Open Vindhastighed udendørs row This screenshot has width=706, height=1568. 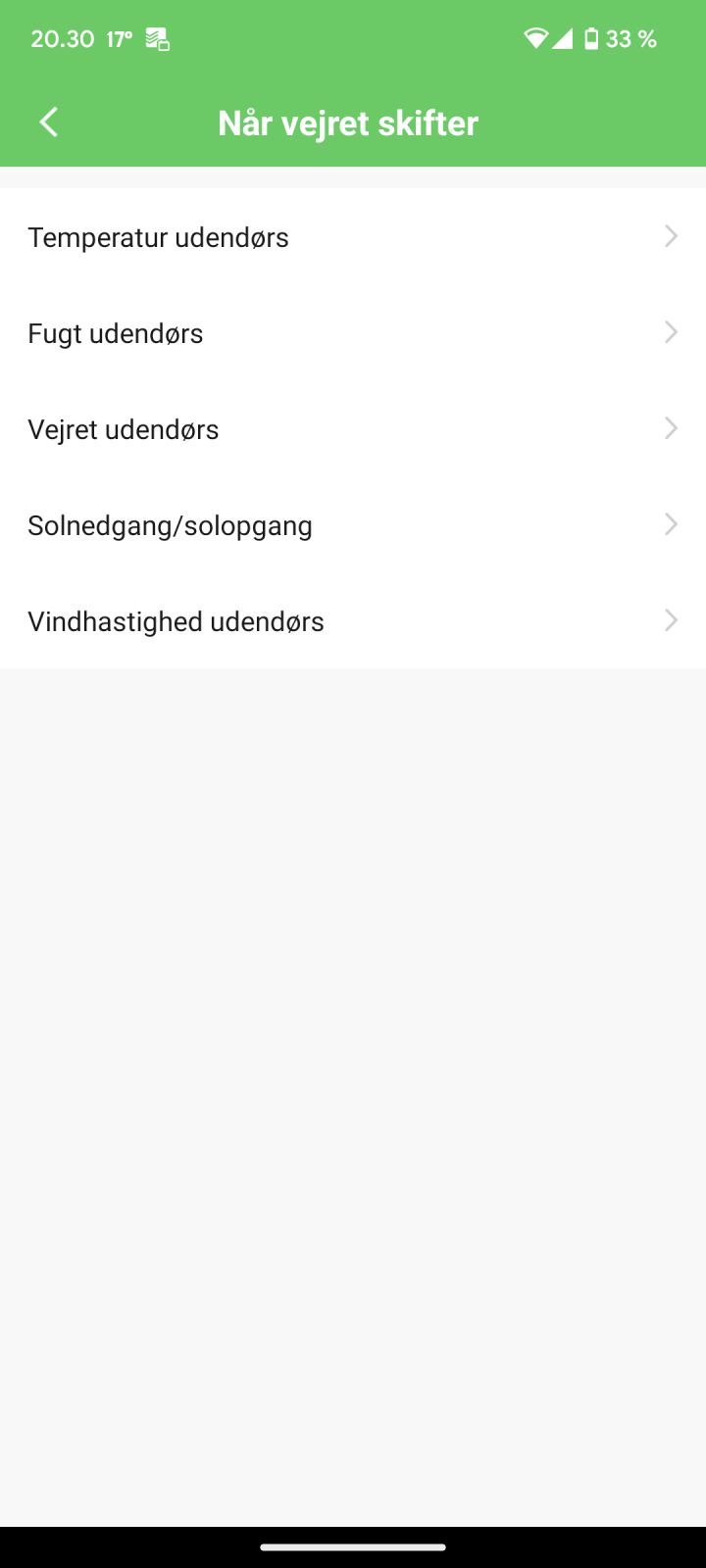click(x=353, y=621)
